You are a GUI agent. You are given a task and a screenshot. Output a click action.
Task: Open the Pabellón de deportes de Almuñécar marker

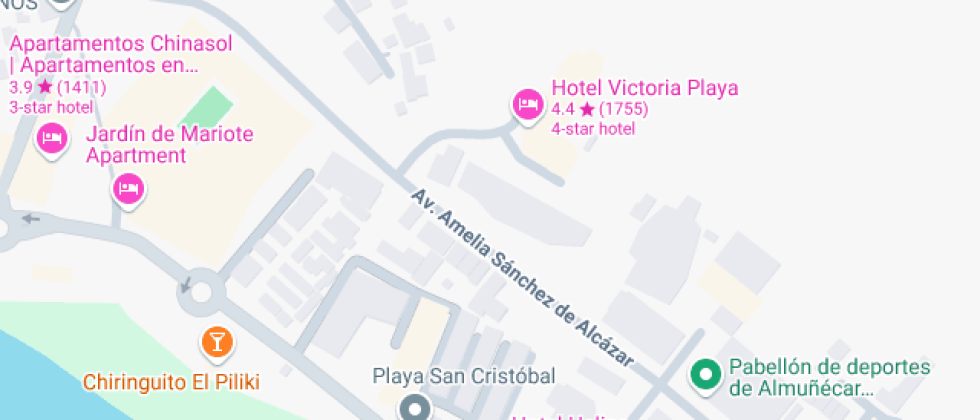(707, 375)
